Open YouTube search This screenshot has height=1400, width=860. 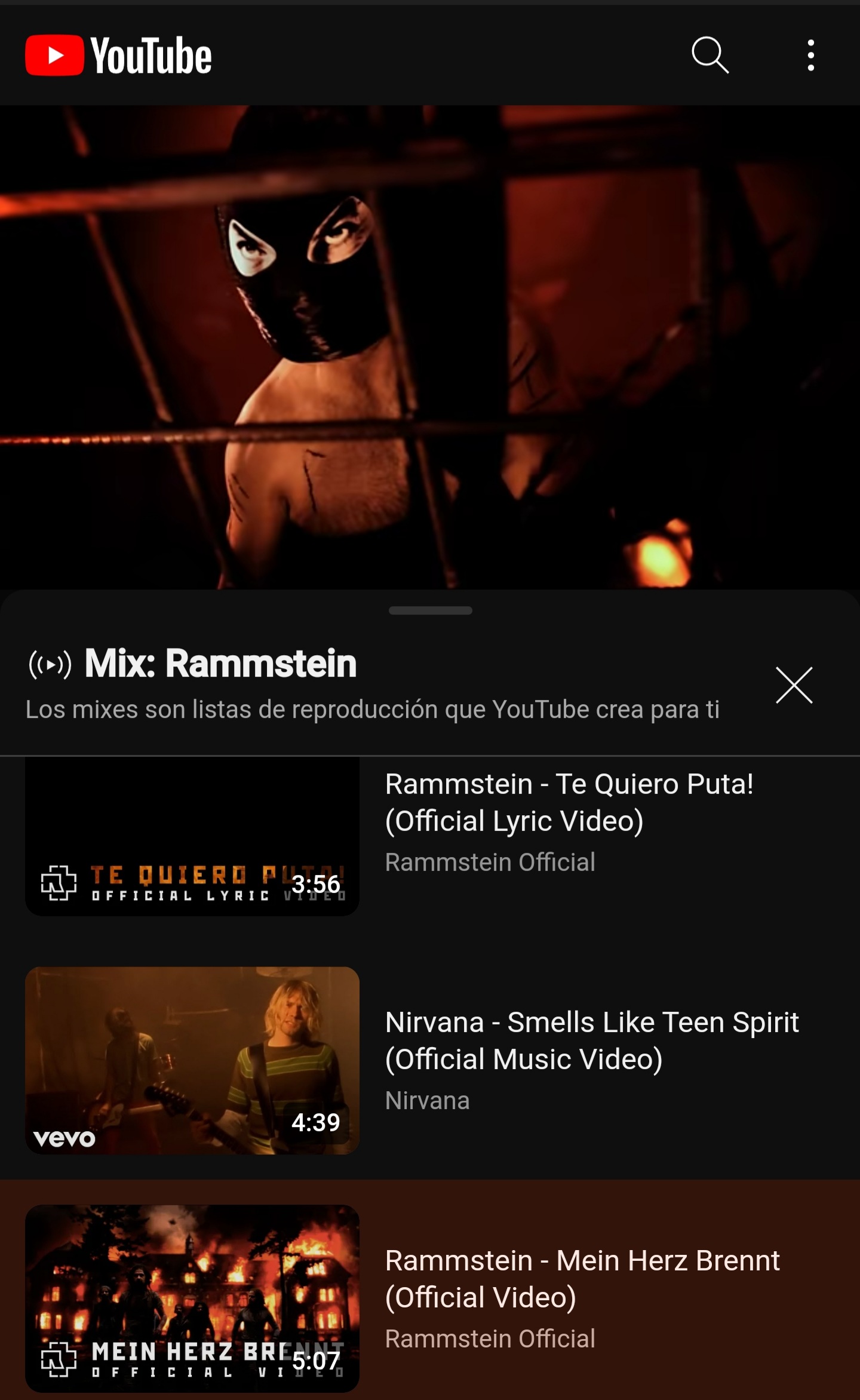click(x=709, y=56)
